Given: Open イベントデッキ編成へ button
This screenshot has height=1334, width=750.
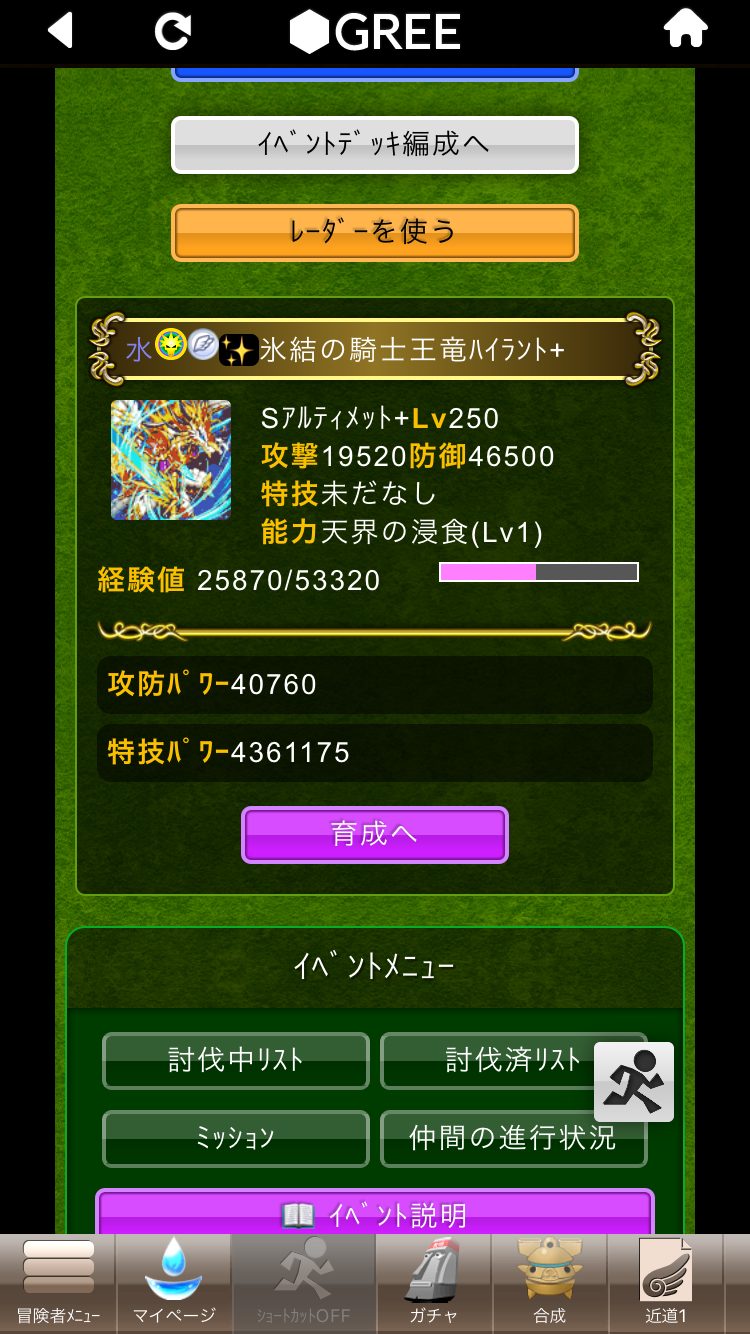Looking at the screenshot, I should tap(374, 145).
